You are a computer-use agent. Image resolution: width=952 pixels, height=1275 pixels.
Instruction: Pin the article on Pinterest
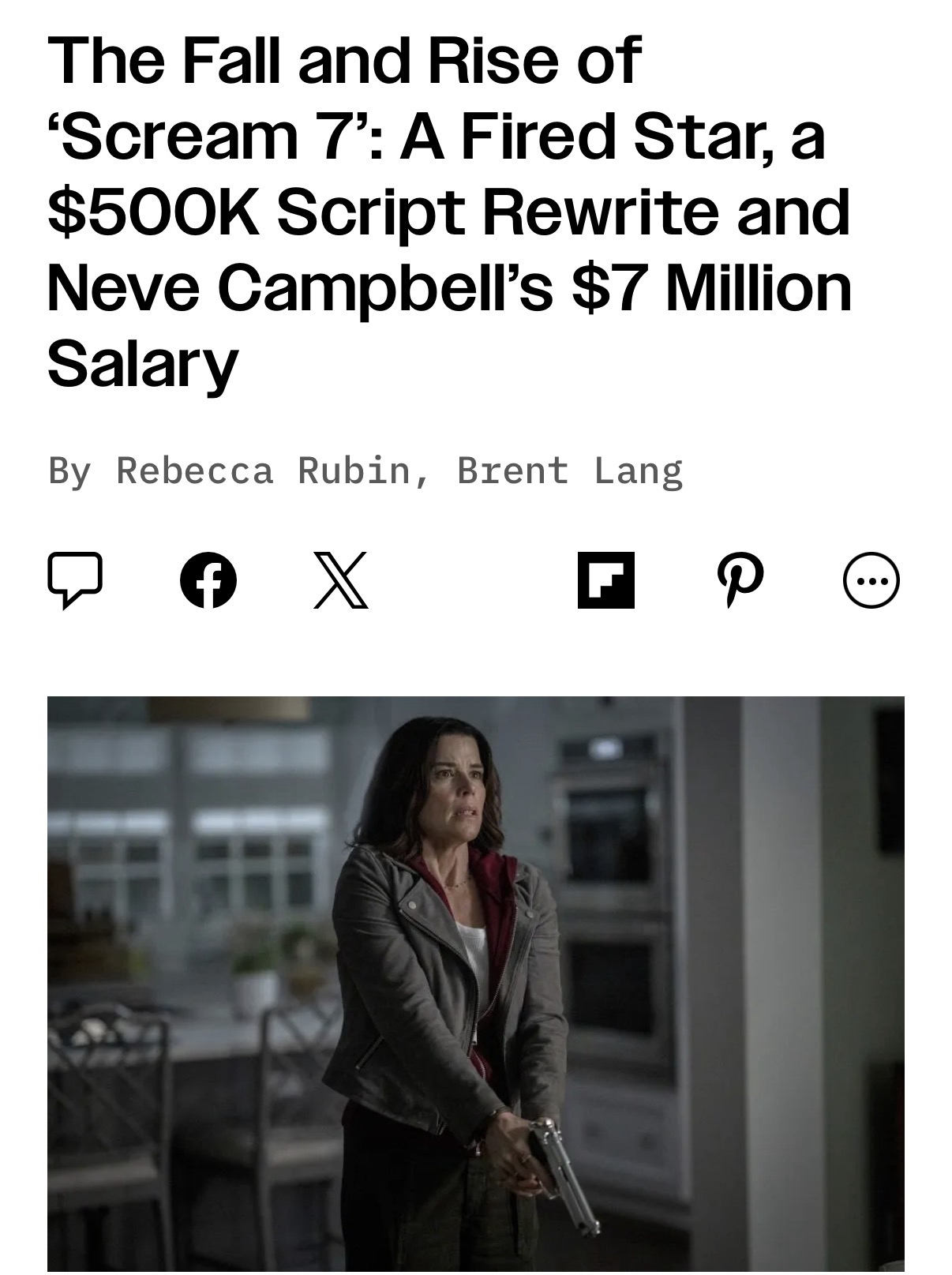click(x=739, y=580)
